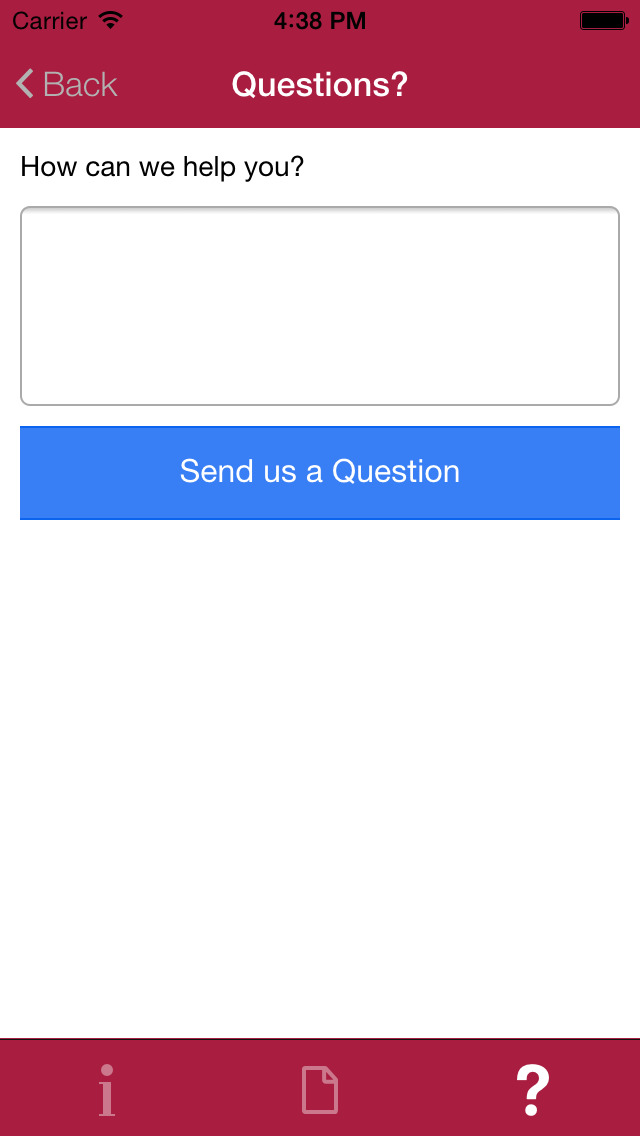Select the question mark tab
640x1136 pixels.
(533, 1089)
